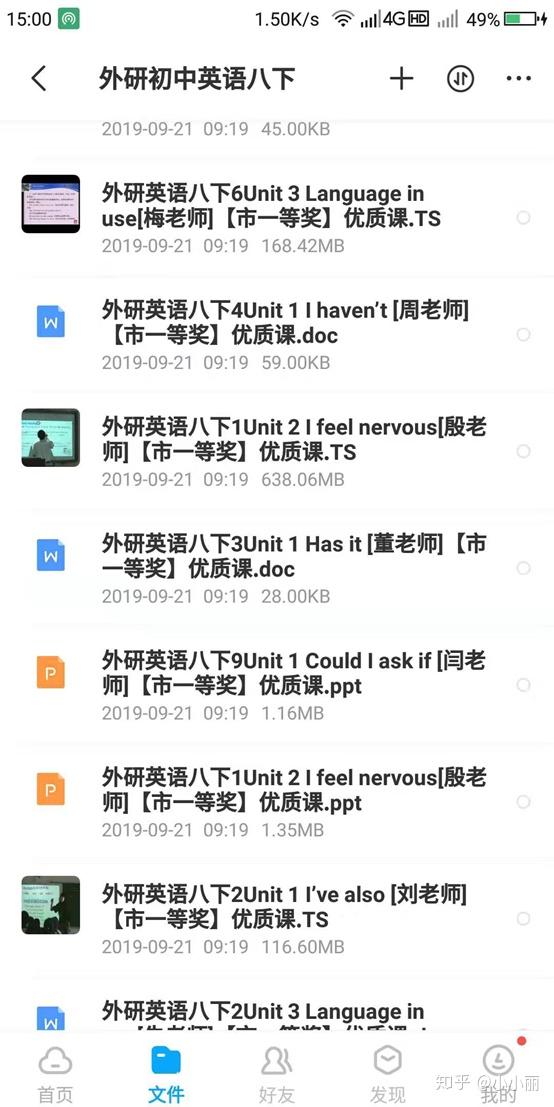The image size is (554, 1107).
Task: Open the 殷老师 I feel nervous .ppt file
Action: (277, 802)
